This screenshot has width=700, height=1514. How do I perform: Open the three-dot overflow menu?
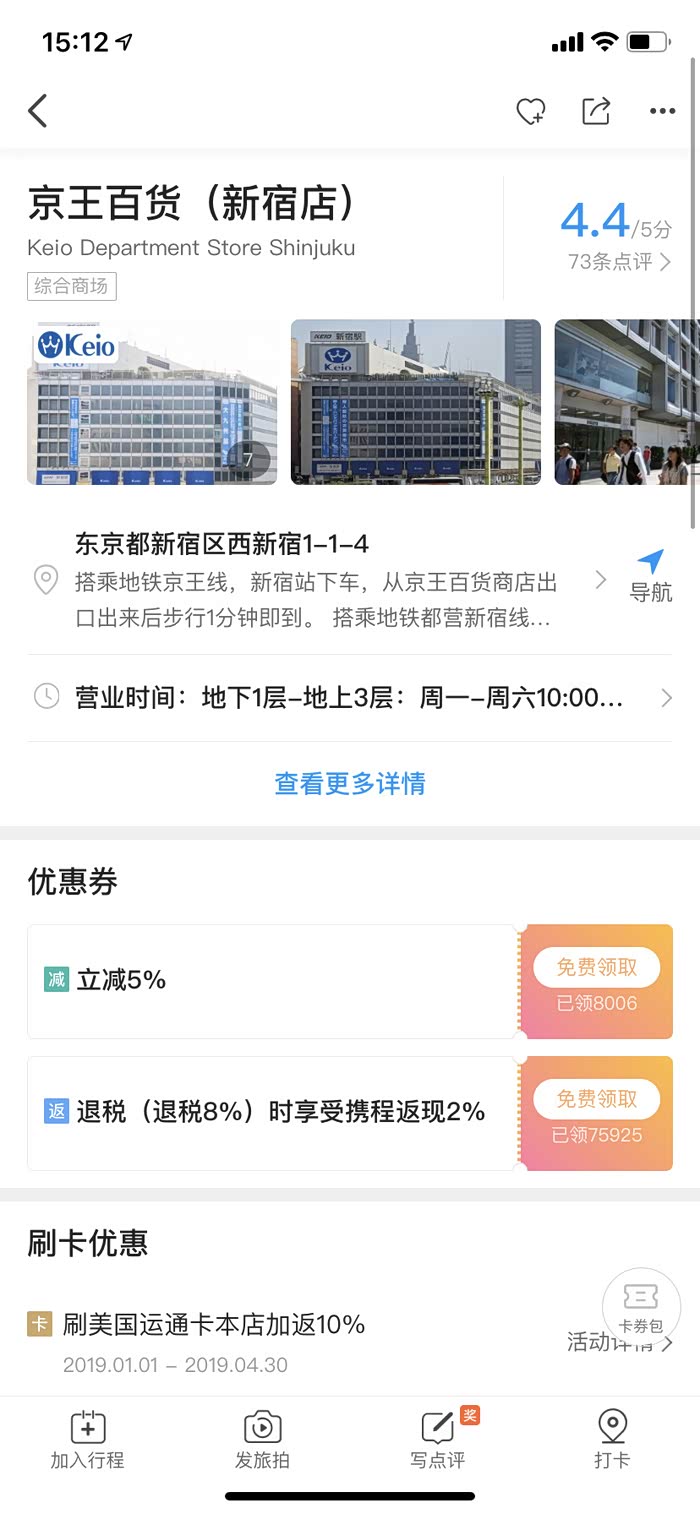[x=662, y=111]
